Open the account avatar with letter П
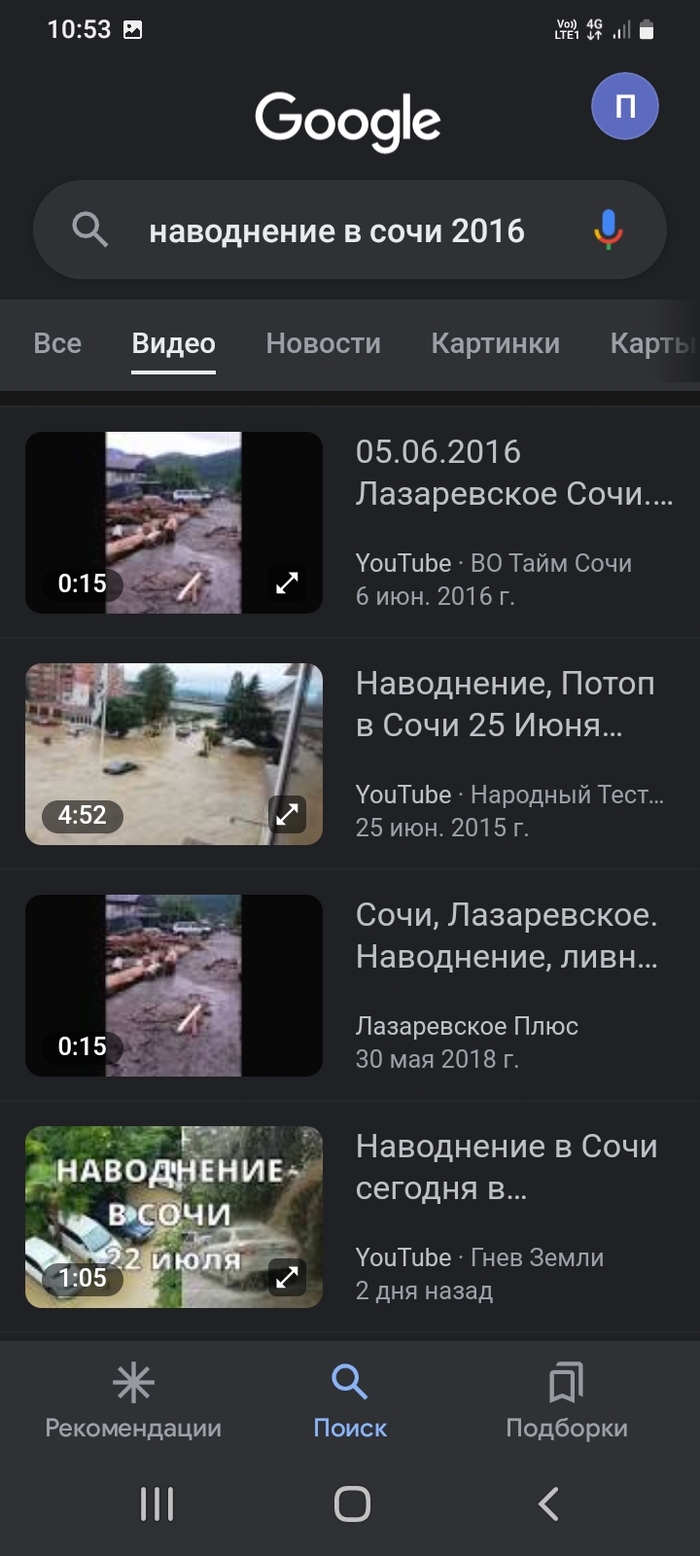The height and width of the screenshot is (1556, 700). [624, 106]
